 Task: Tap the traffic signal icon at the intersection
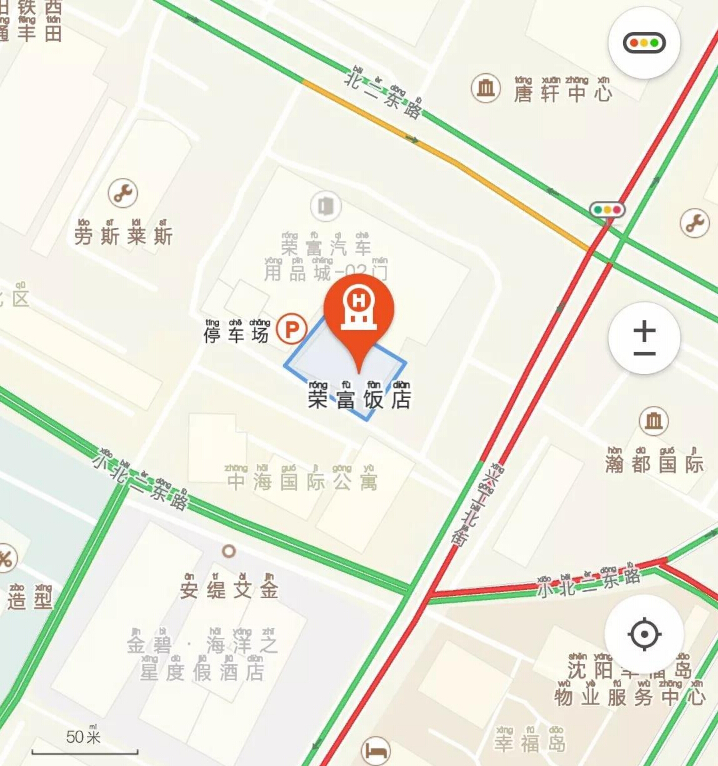click(x=606, y=210)
